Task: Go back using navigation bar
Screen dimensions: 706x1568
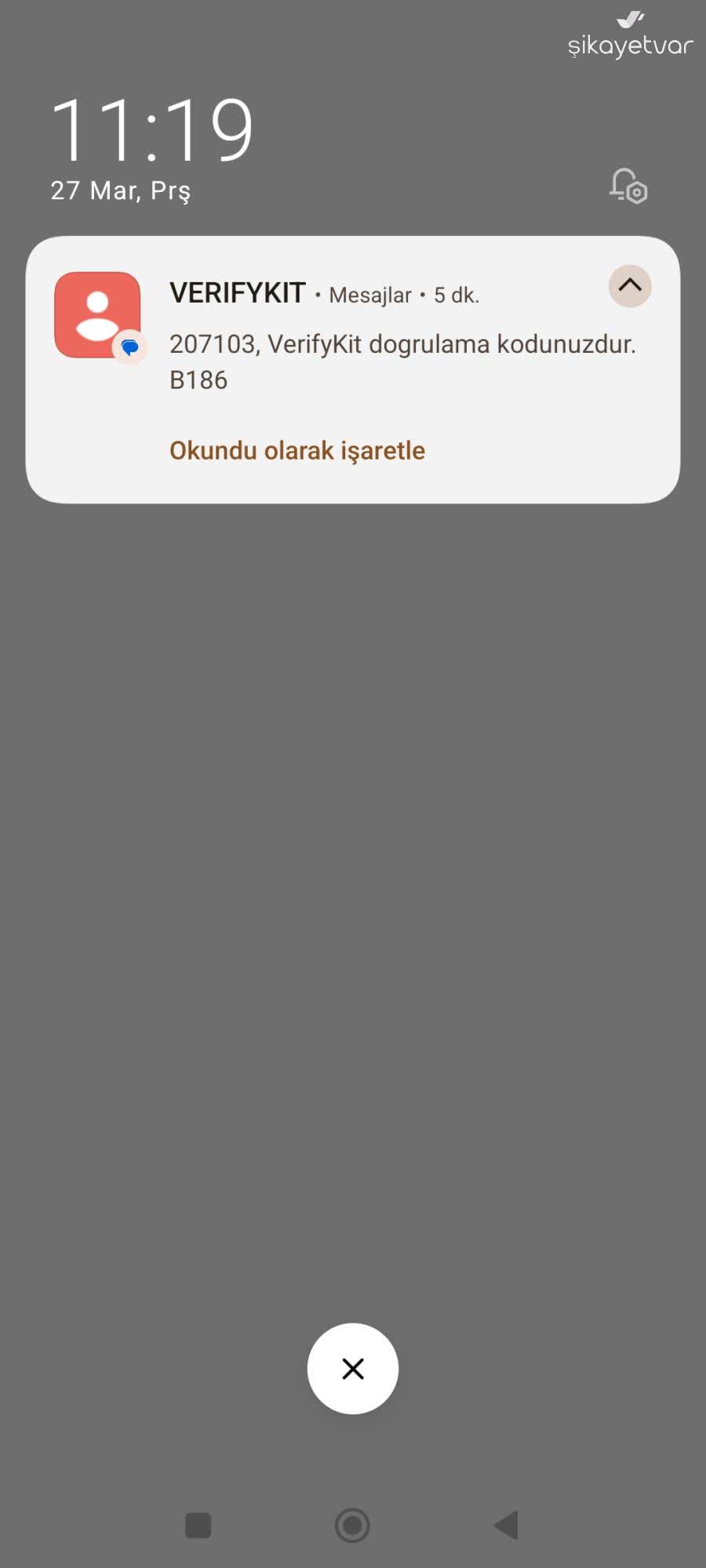Action: click(507, 1525)
